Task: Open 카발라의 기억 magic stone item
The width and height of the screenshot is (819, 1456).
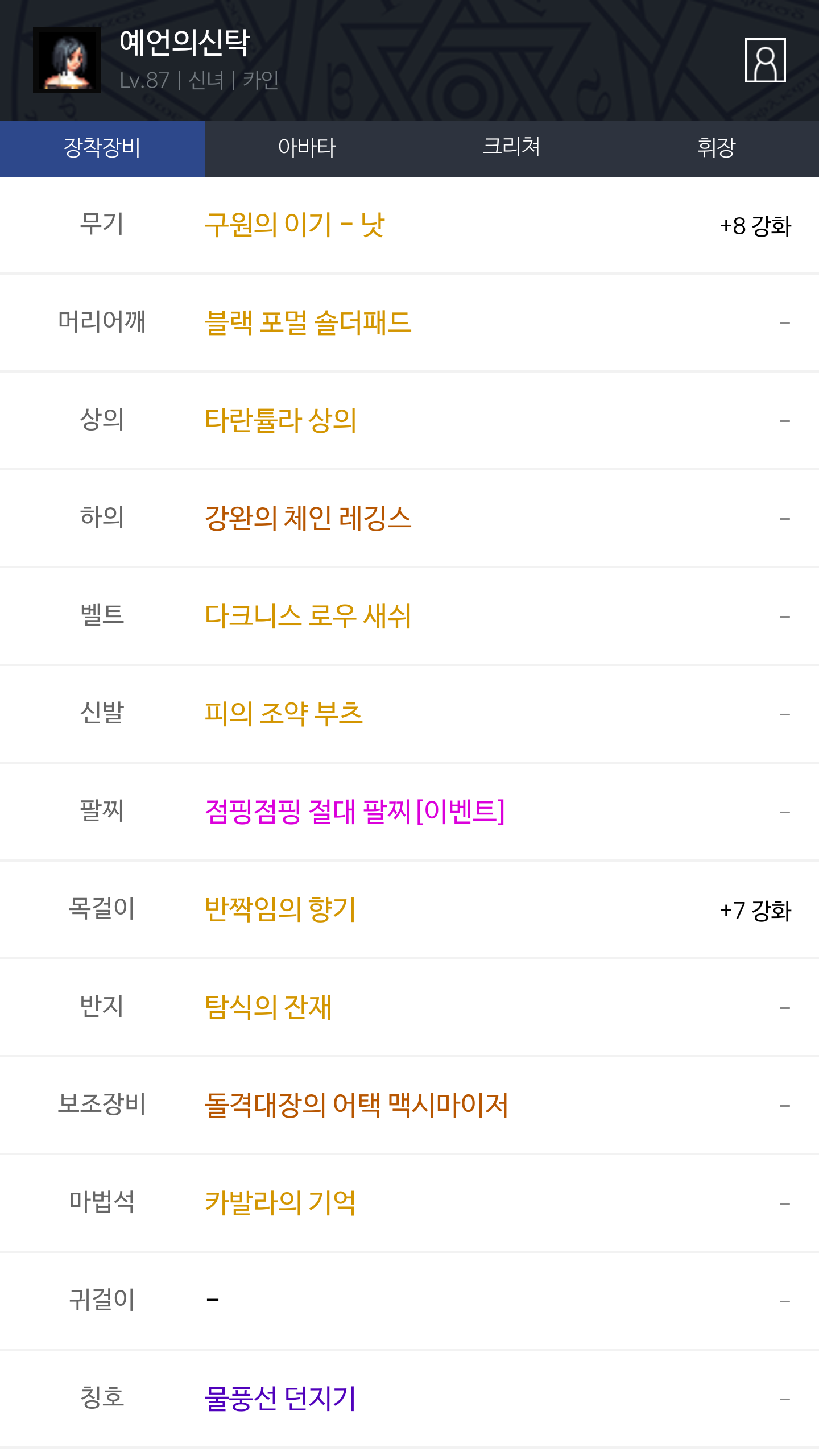Action: pyautogui.click(x=280, y=1203)
